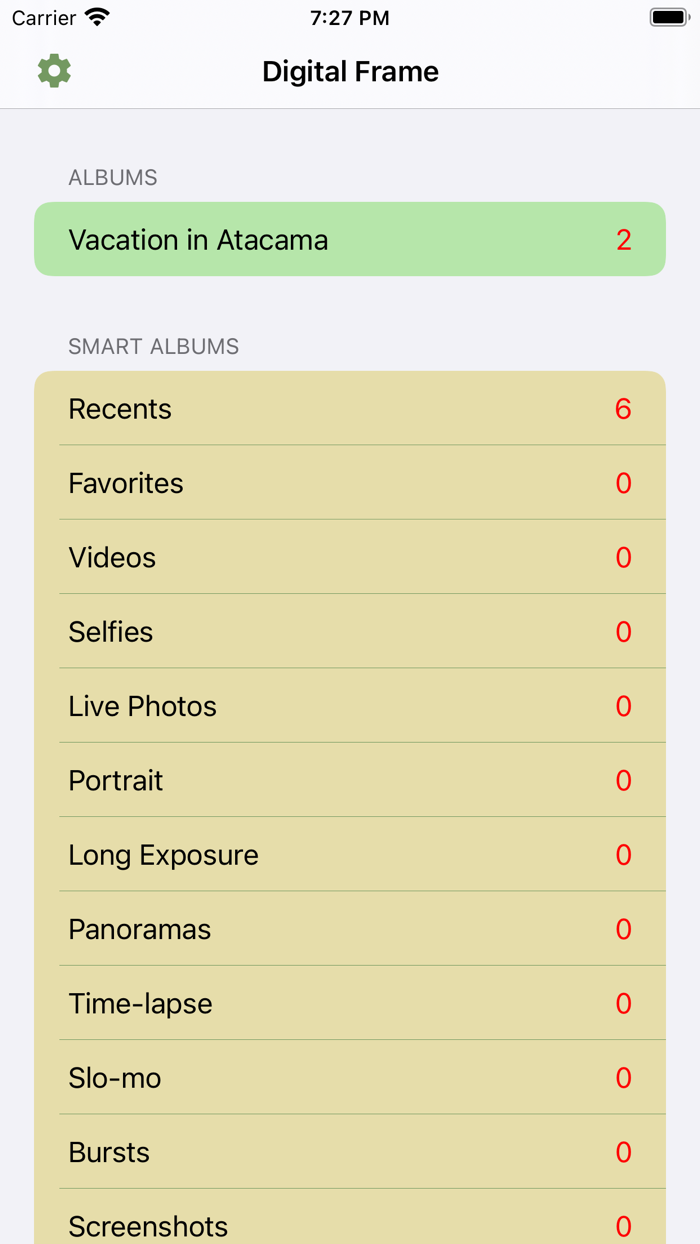Screen dimensions: 700x1244
Task: Open the Bursts smart album
Action: pos(349,1152)
